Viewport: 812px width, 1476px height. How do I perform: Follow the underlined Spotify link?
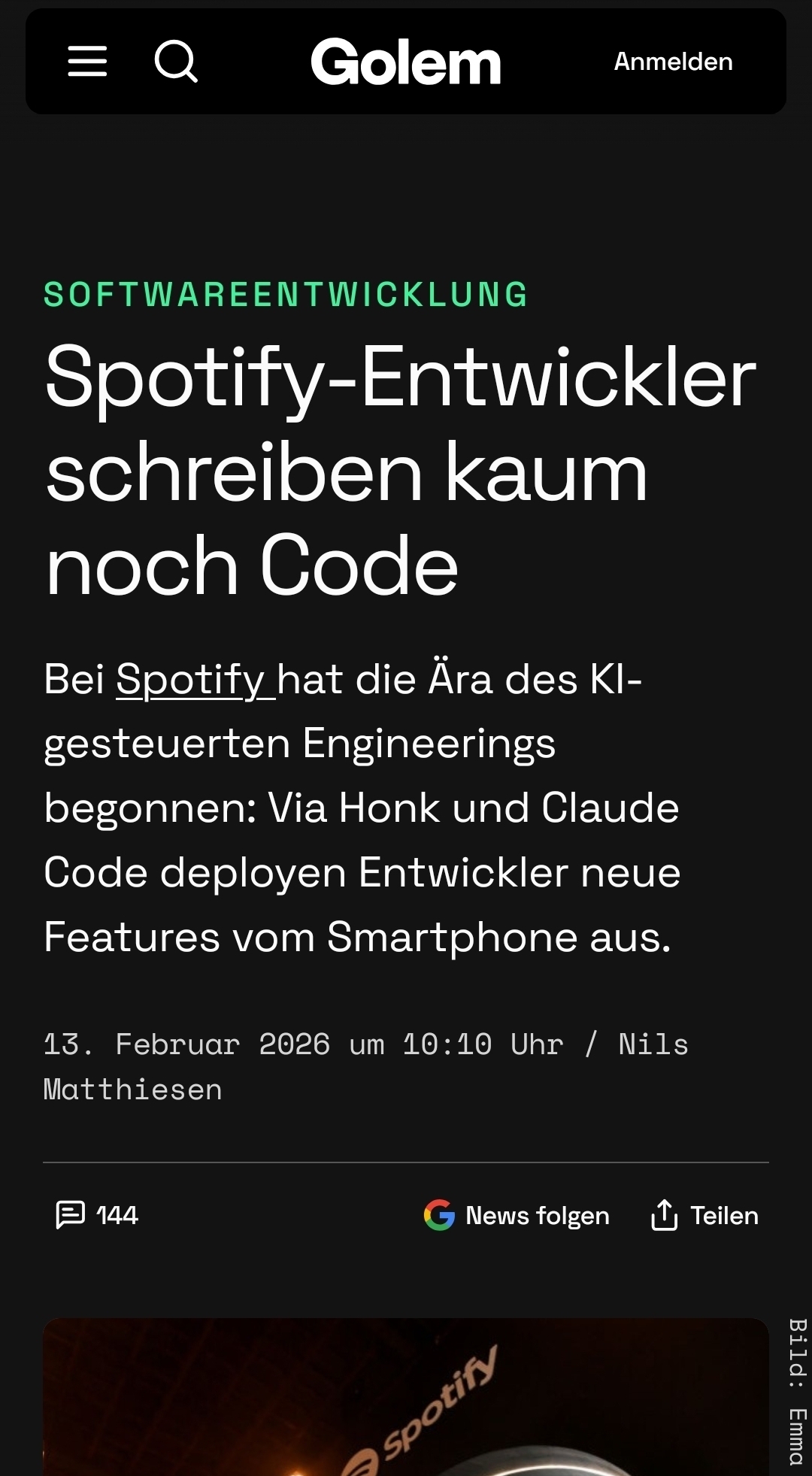(191, 680)
